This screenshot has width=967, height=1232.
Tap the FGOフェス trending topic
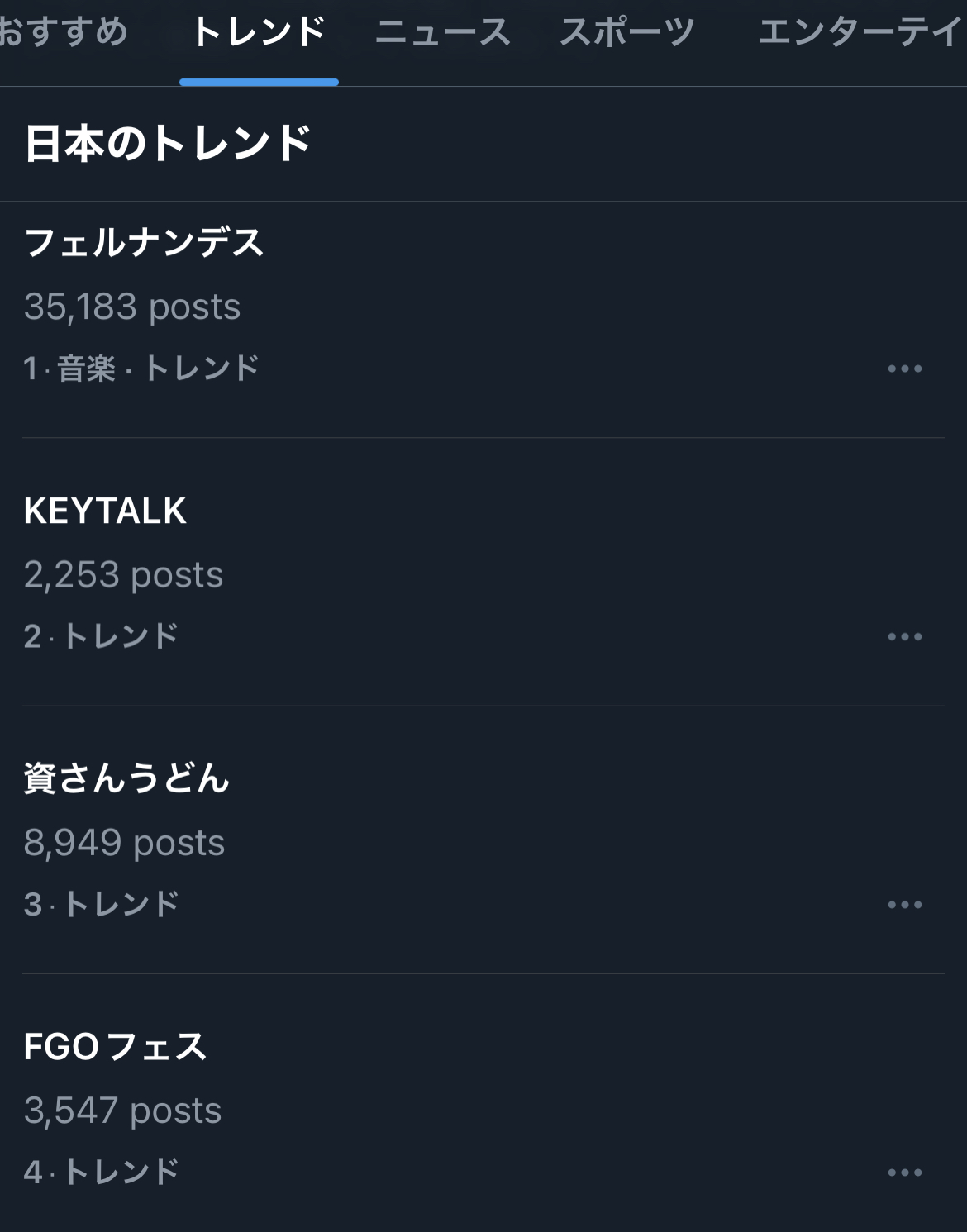(115, 1046)
